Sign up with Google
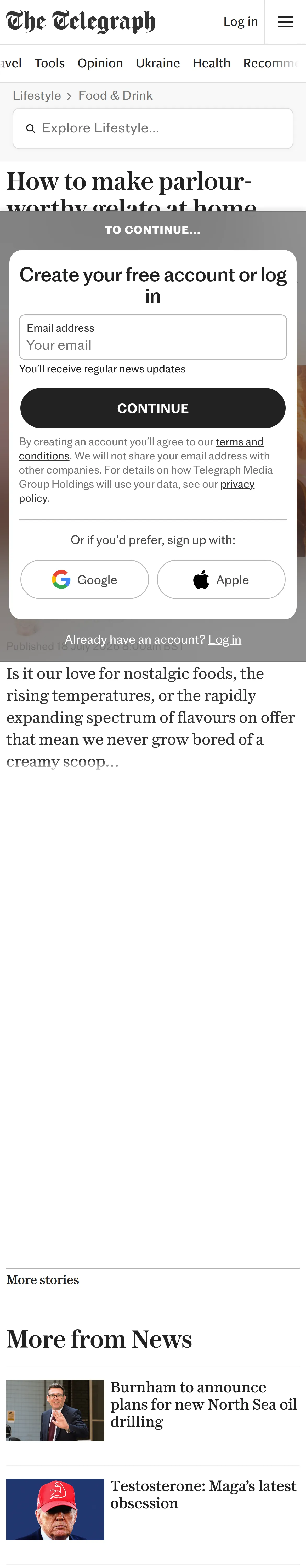The width and height of the screenshot is (306, 1568). pos(85,579)
